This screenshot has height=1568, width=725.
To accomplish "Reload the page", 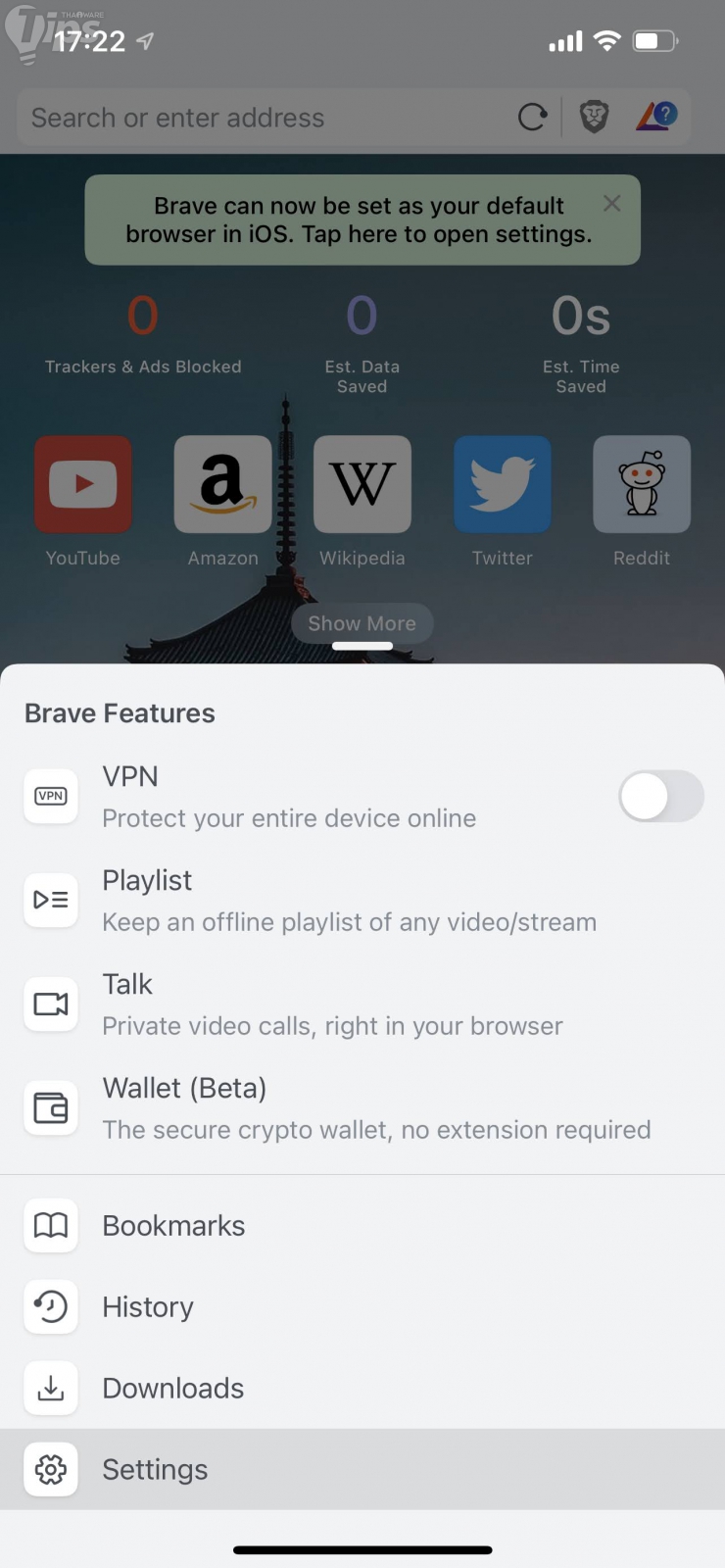I will pos(532,118).
